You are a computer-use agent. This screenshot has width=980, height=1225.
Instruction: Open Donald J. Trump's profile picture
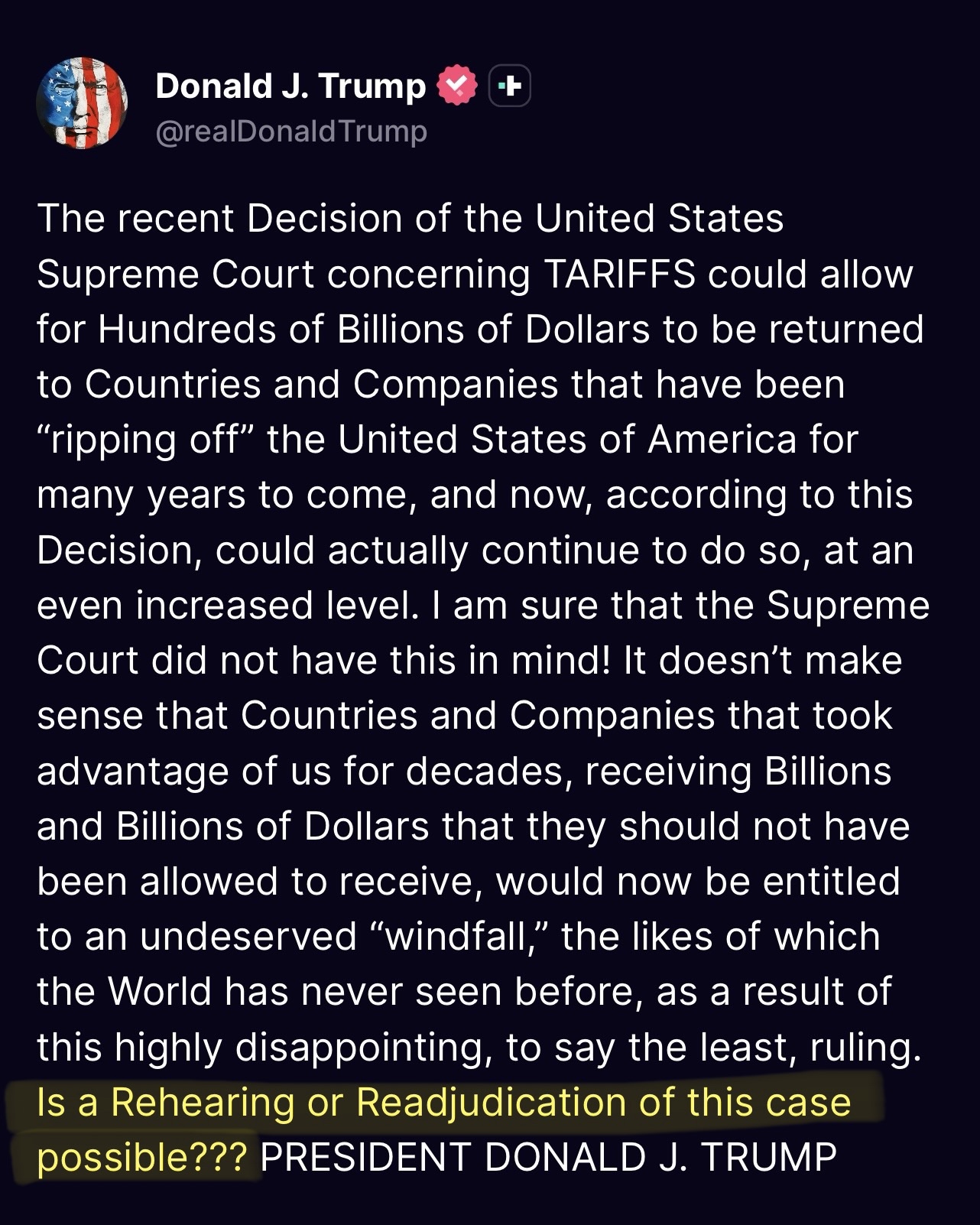coord(82,103)
